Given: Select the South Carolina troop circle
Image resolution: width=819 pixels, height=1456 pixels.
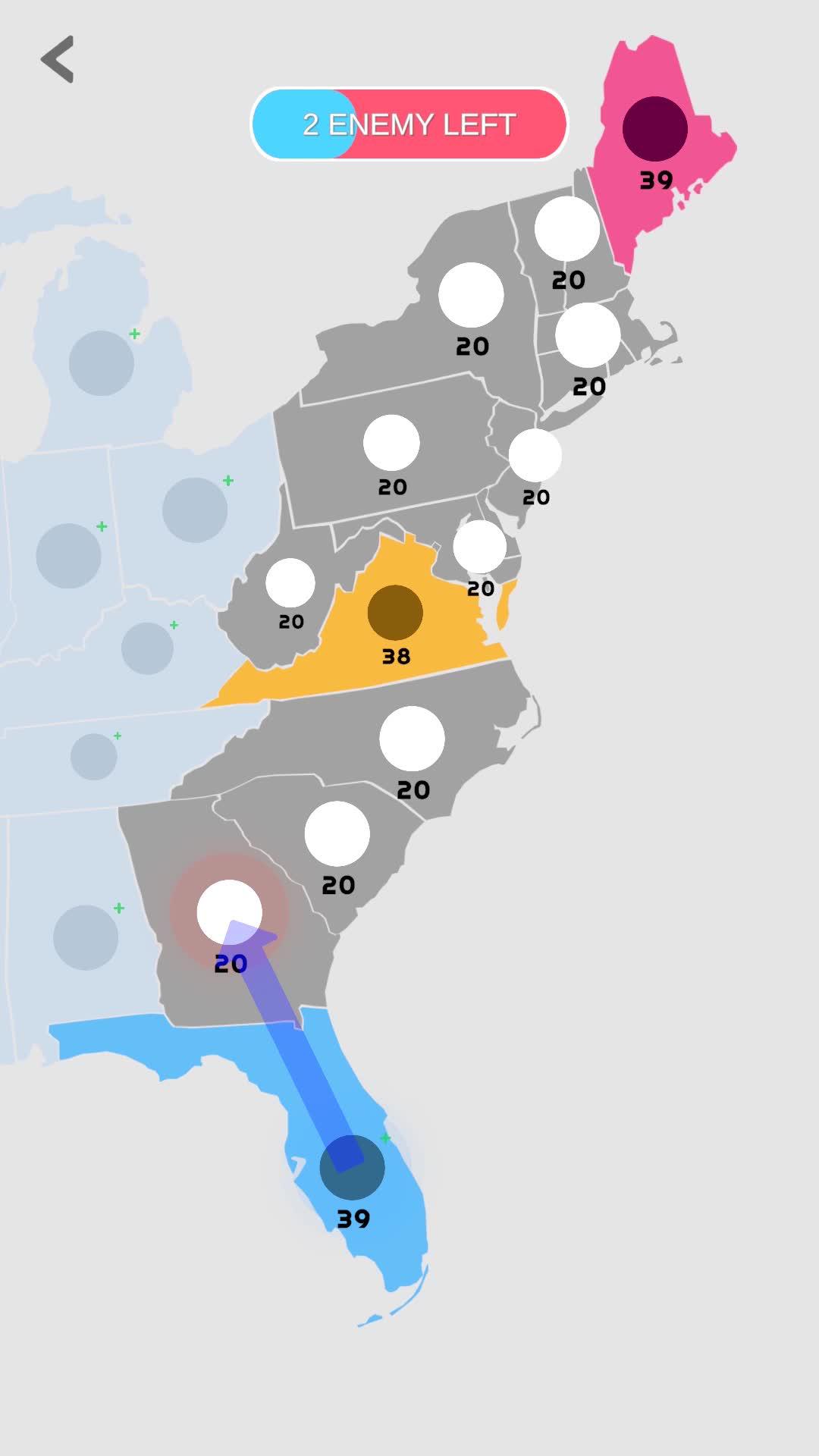Looking at the screenshot, I should click(337, 833).
